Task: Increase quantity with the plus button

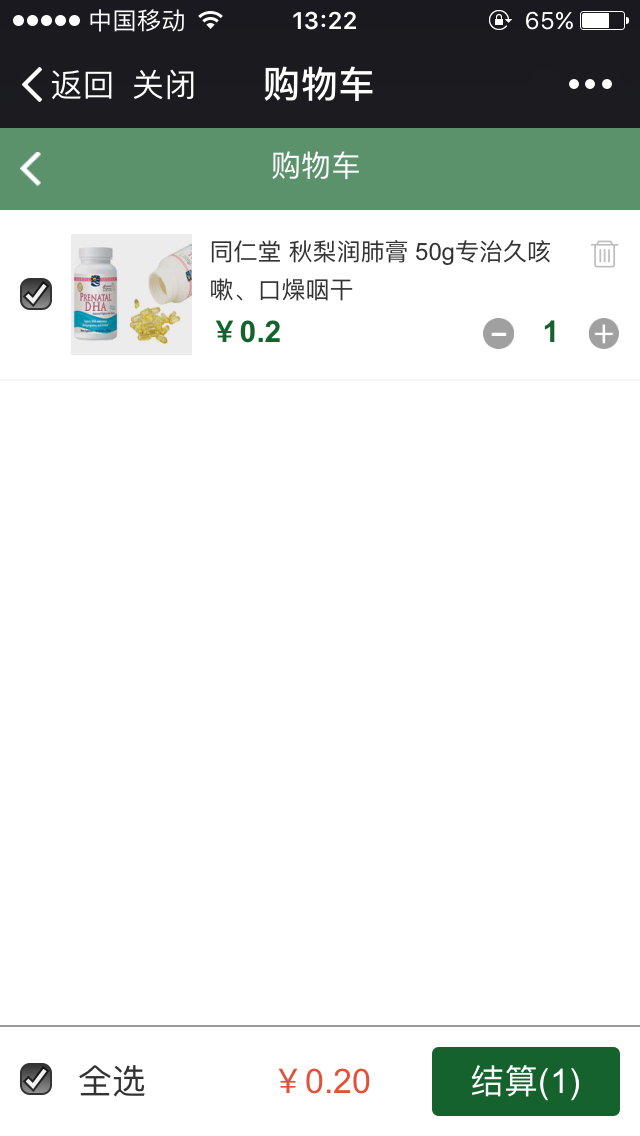Action: point(604,333)
